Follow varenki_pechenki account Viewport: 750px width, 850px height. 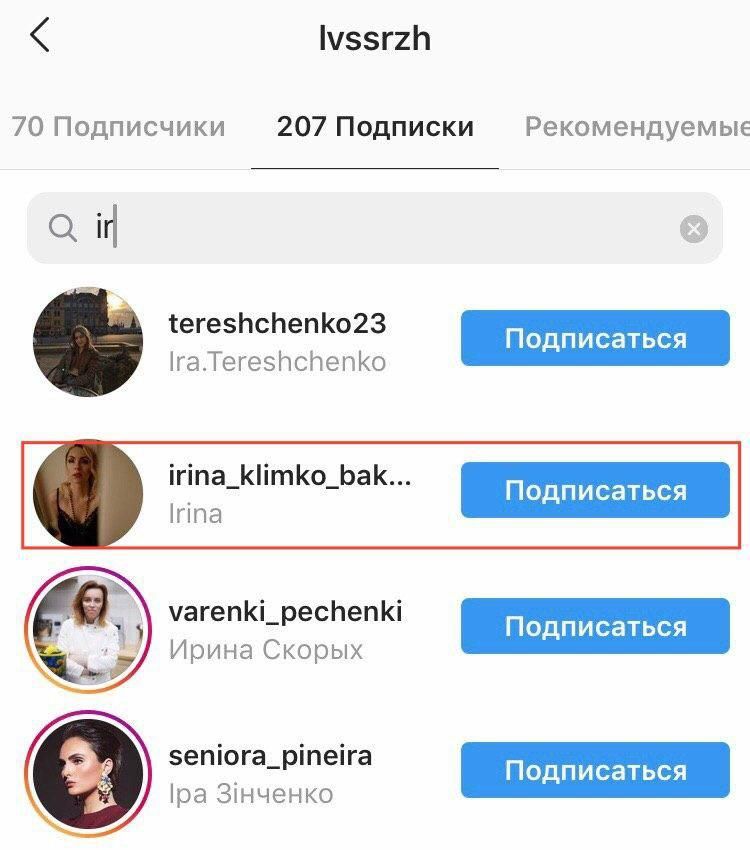point(594,626)
